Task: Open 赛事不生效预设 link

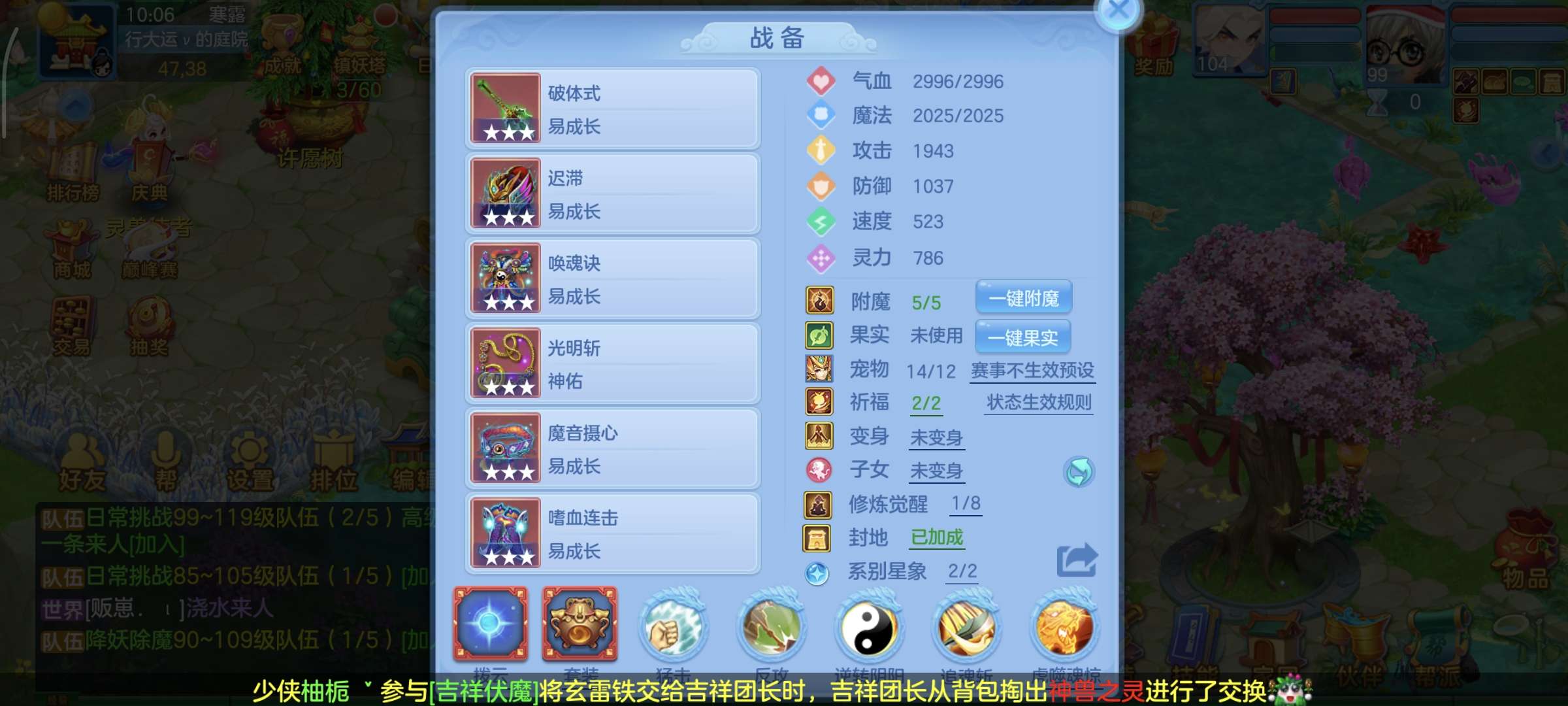Action: 1032,371
